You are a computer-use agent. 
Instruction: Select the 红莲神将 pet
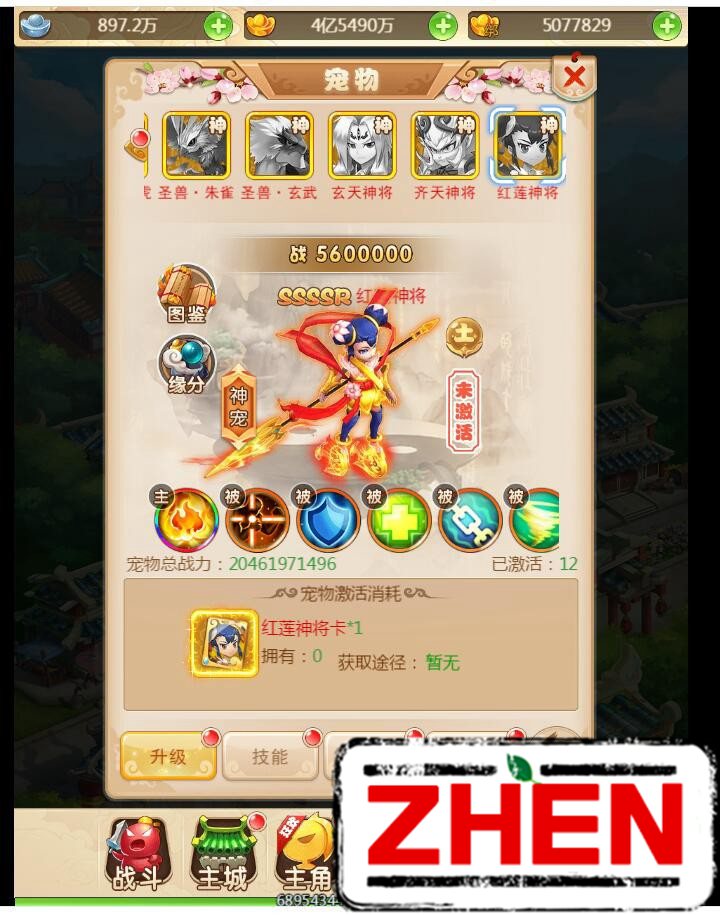pos(528,146)
